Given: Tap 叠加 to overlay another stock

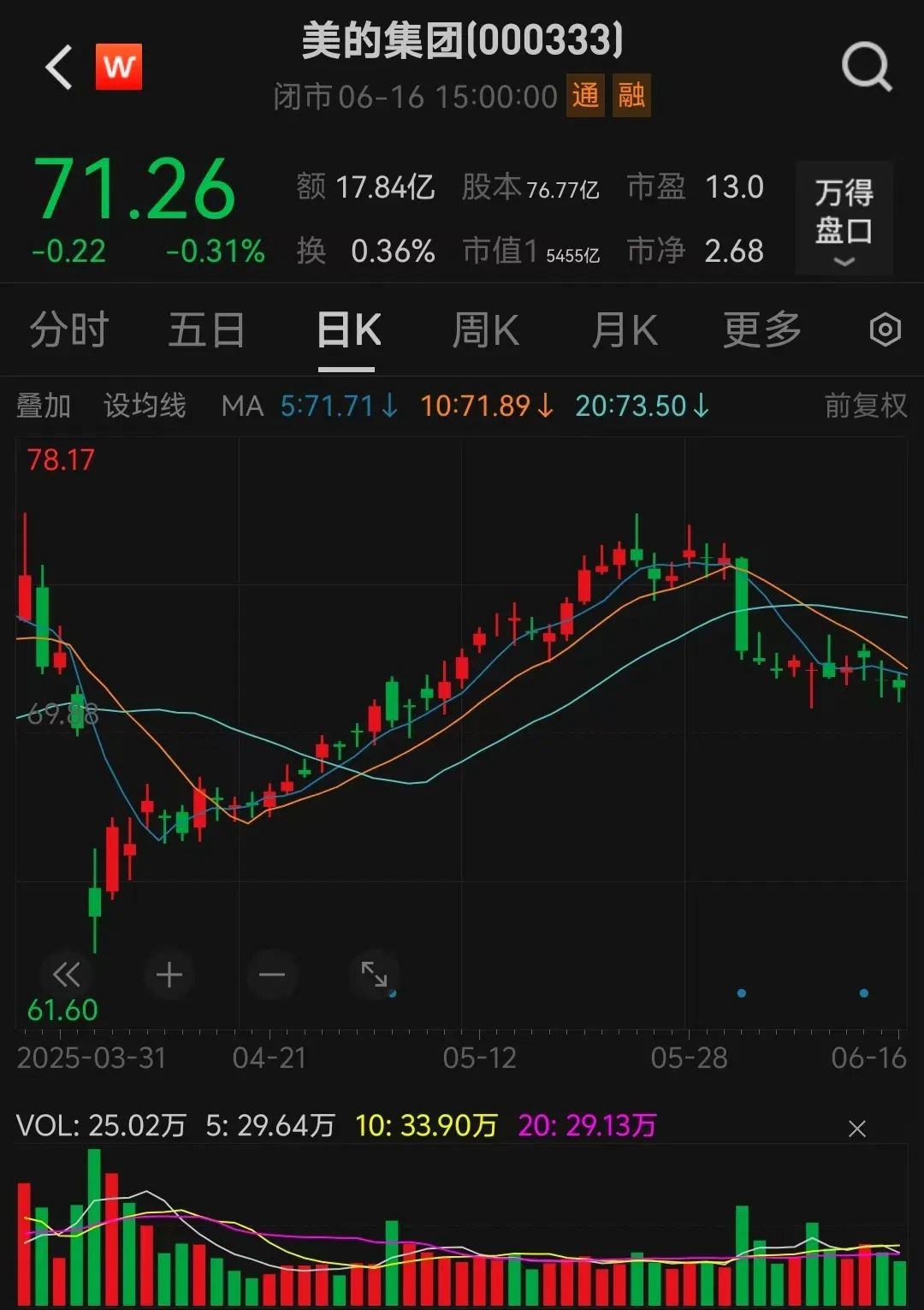Looking at the screenshot, I should 44,406.
